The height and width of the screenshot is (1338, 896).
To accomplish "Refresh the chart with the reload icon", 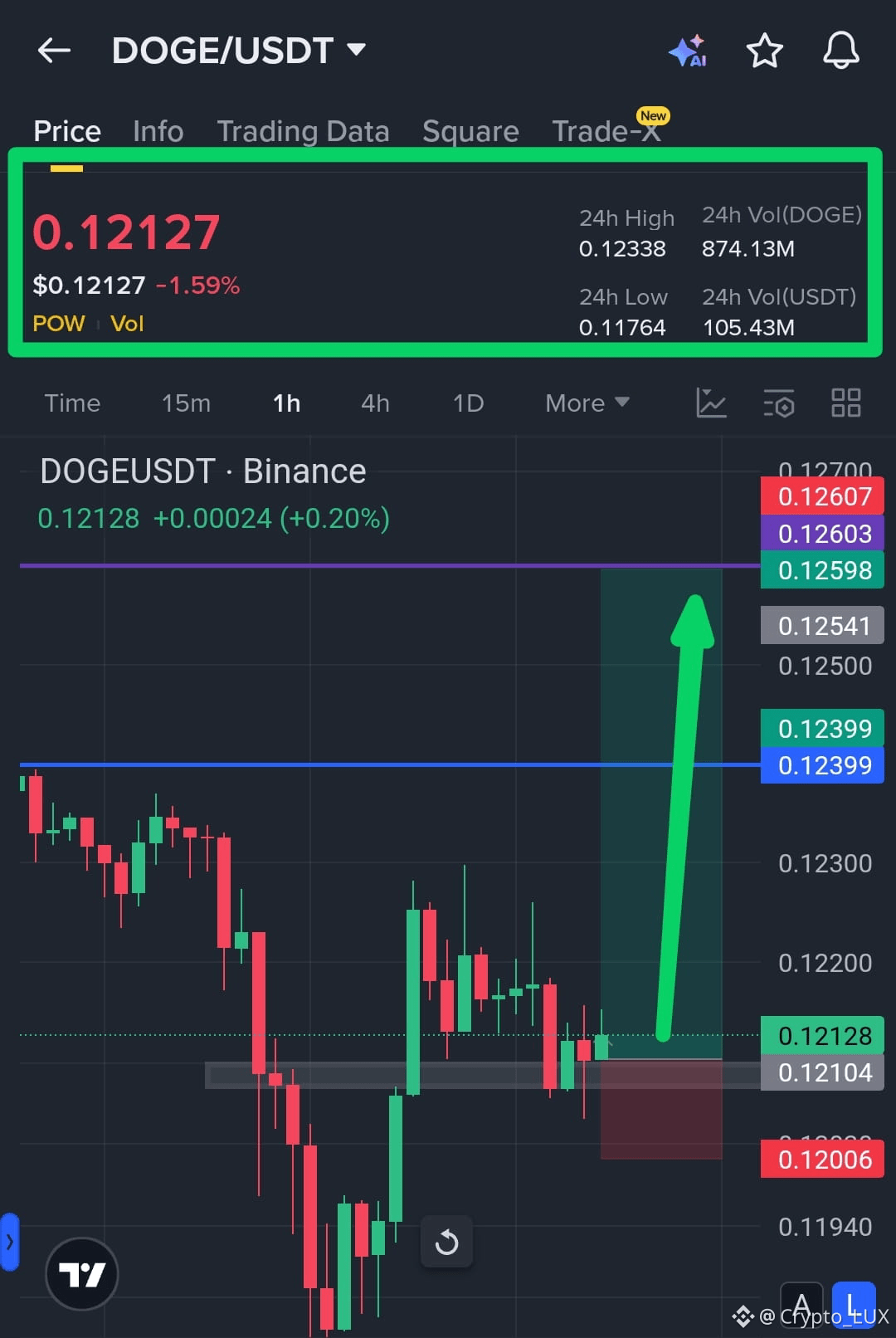I will pyautogui.click(x=447, y=1242).
